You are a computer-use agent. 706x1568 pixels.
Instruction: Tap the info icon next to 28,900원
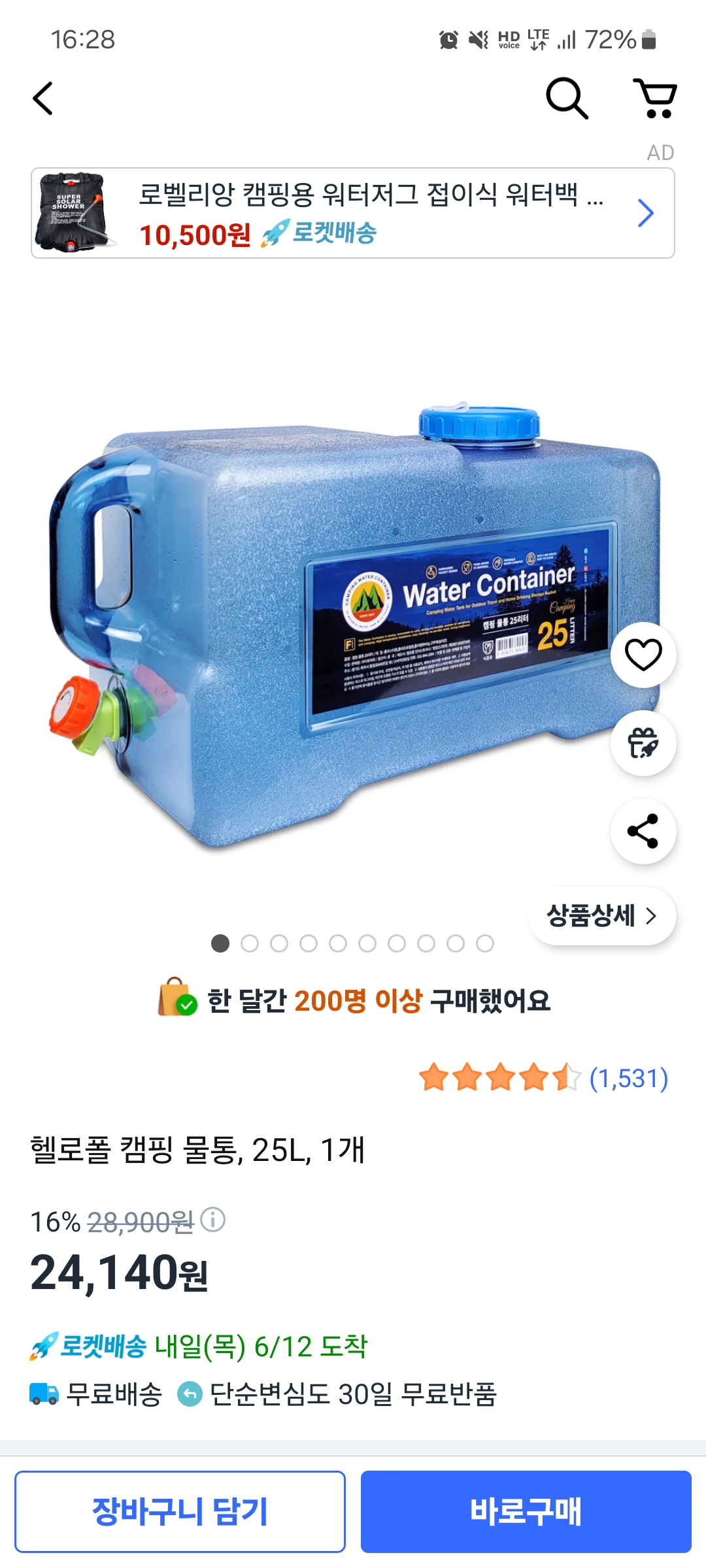213,1219
